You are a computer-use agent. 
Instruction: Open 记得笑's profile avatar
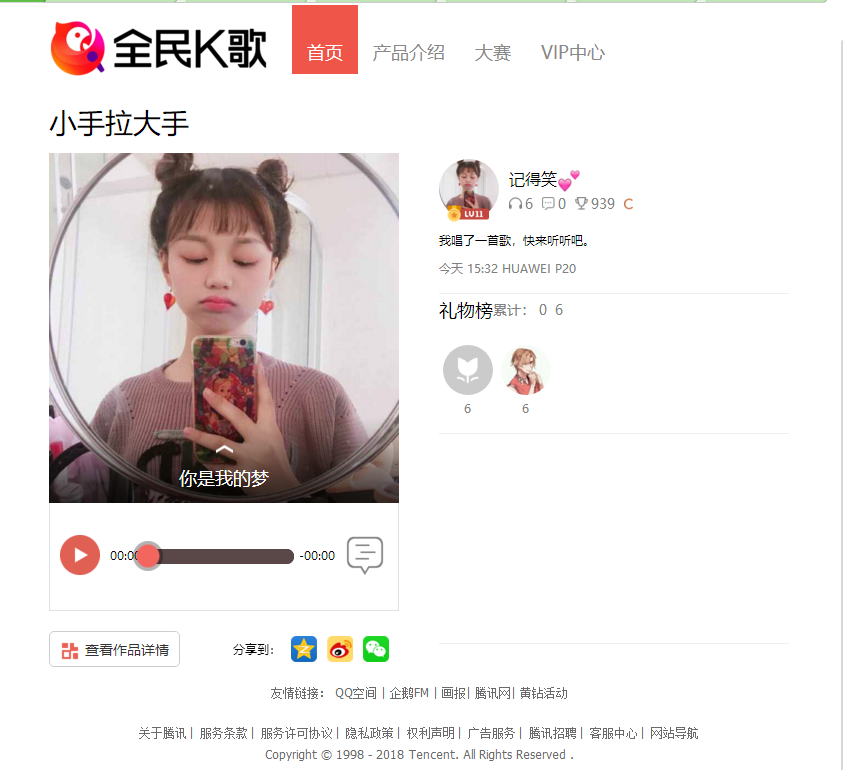tap(468, 188)
